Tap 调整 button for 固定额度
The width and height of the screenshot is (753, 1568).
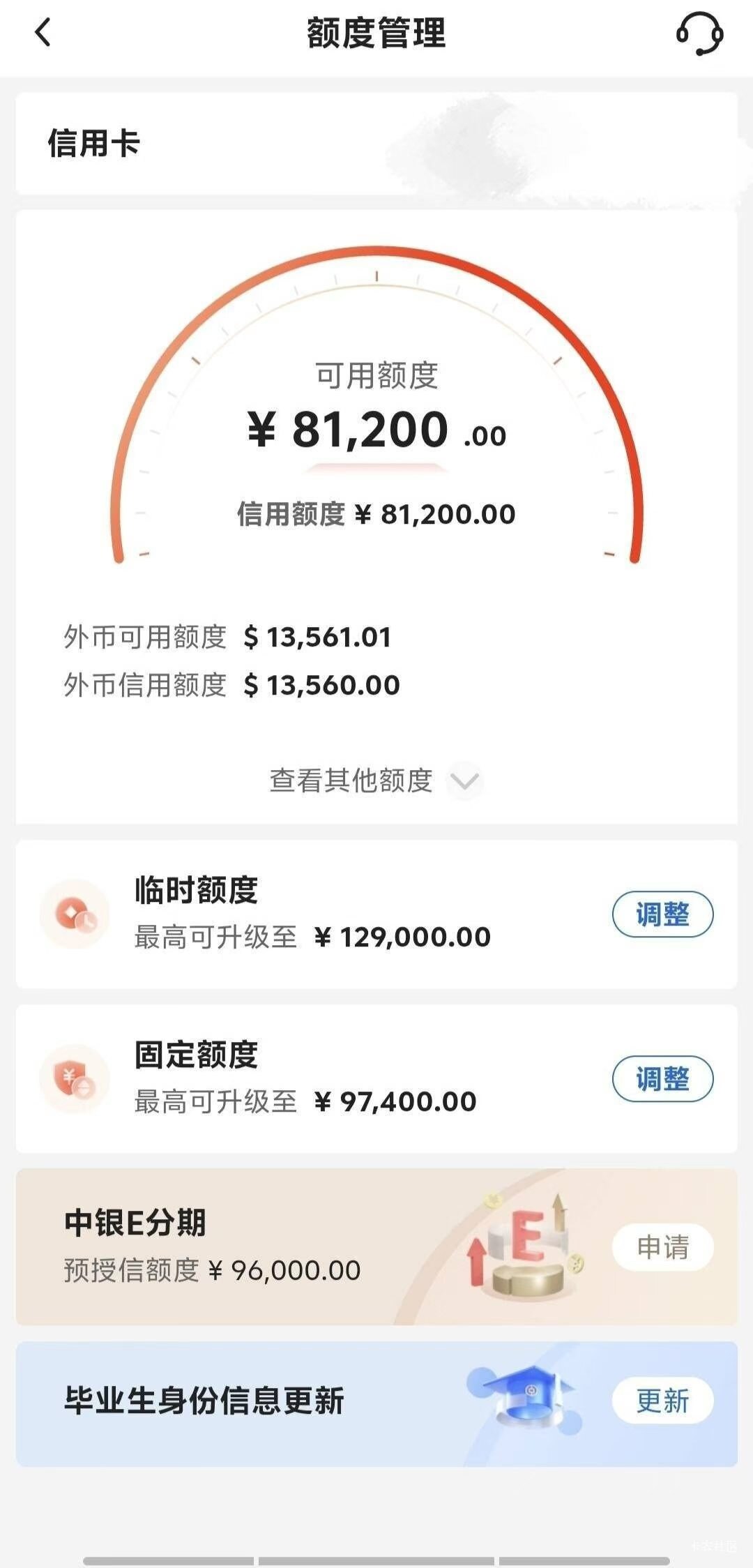(x=662, y=1078)
